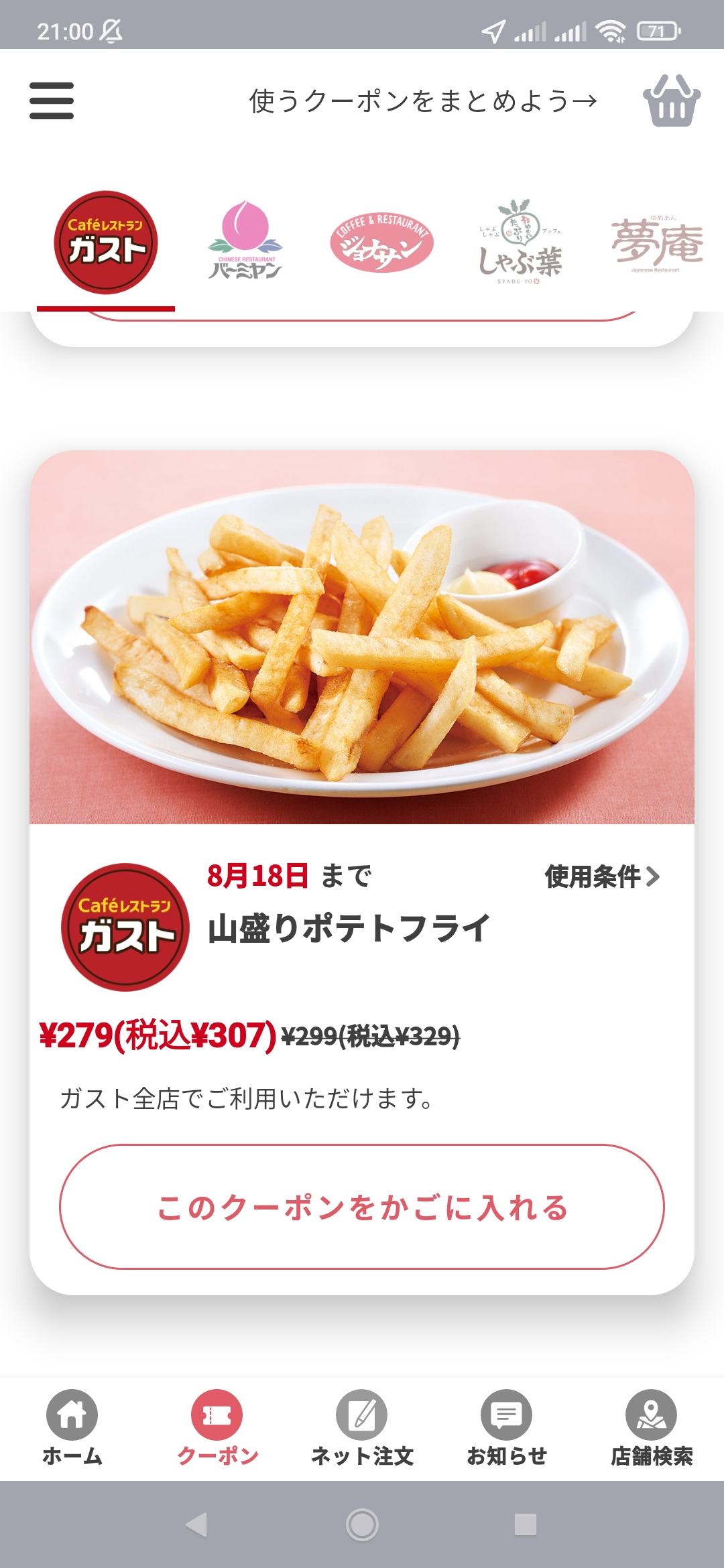This screenshot has width=724, height=1568.
Task: Switch to the ジョナサン brand tab
Action: 381,243
